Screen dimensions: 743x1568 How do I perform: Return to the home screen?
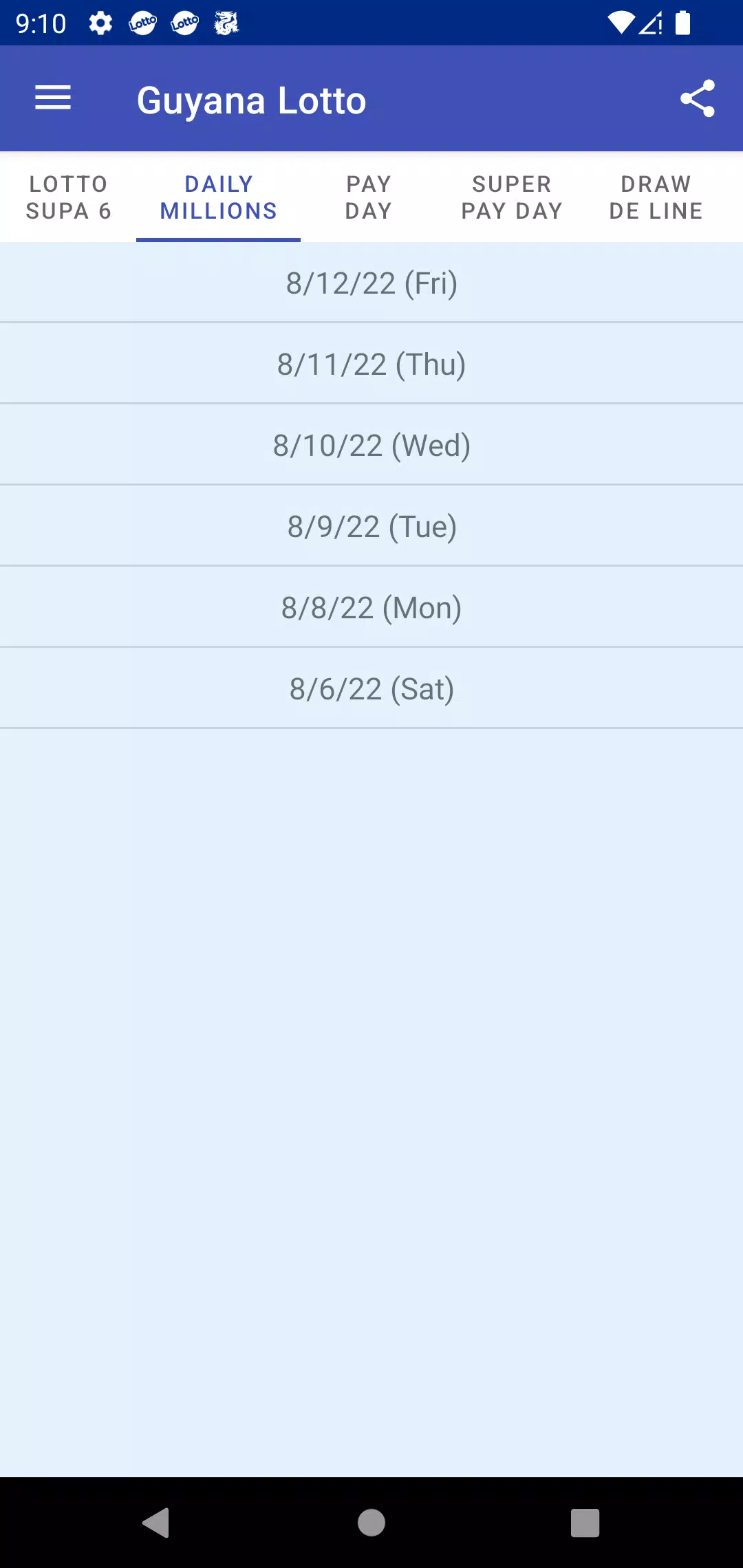pyautogui.click(x=371, y=1523)
